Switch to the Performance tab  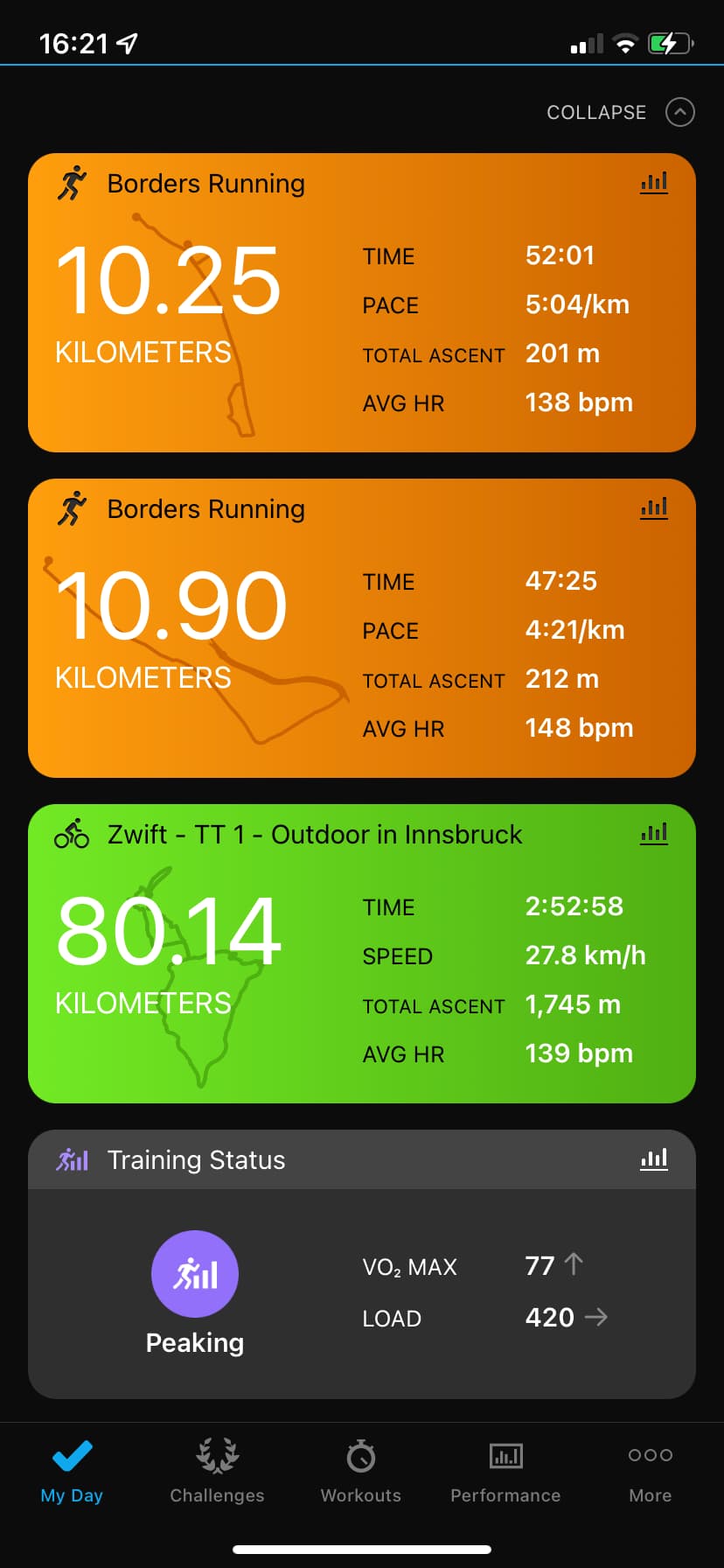505,1472
